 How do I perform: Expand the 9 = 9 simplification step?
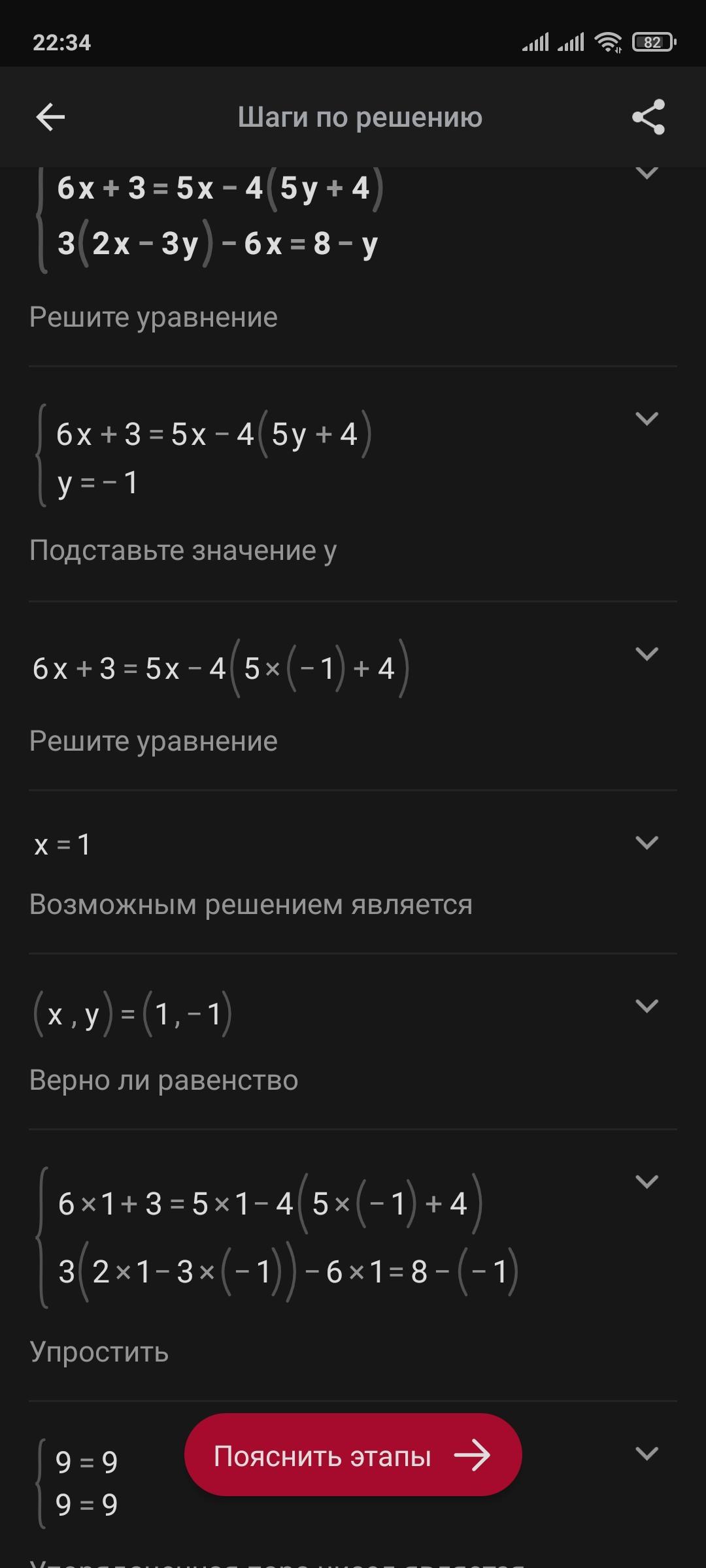pyautogui.click(x=647, y=1454)
